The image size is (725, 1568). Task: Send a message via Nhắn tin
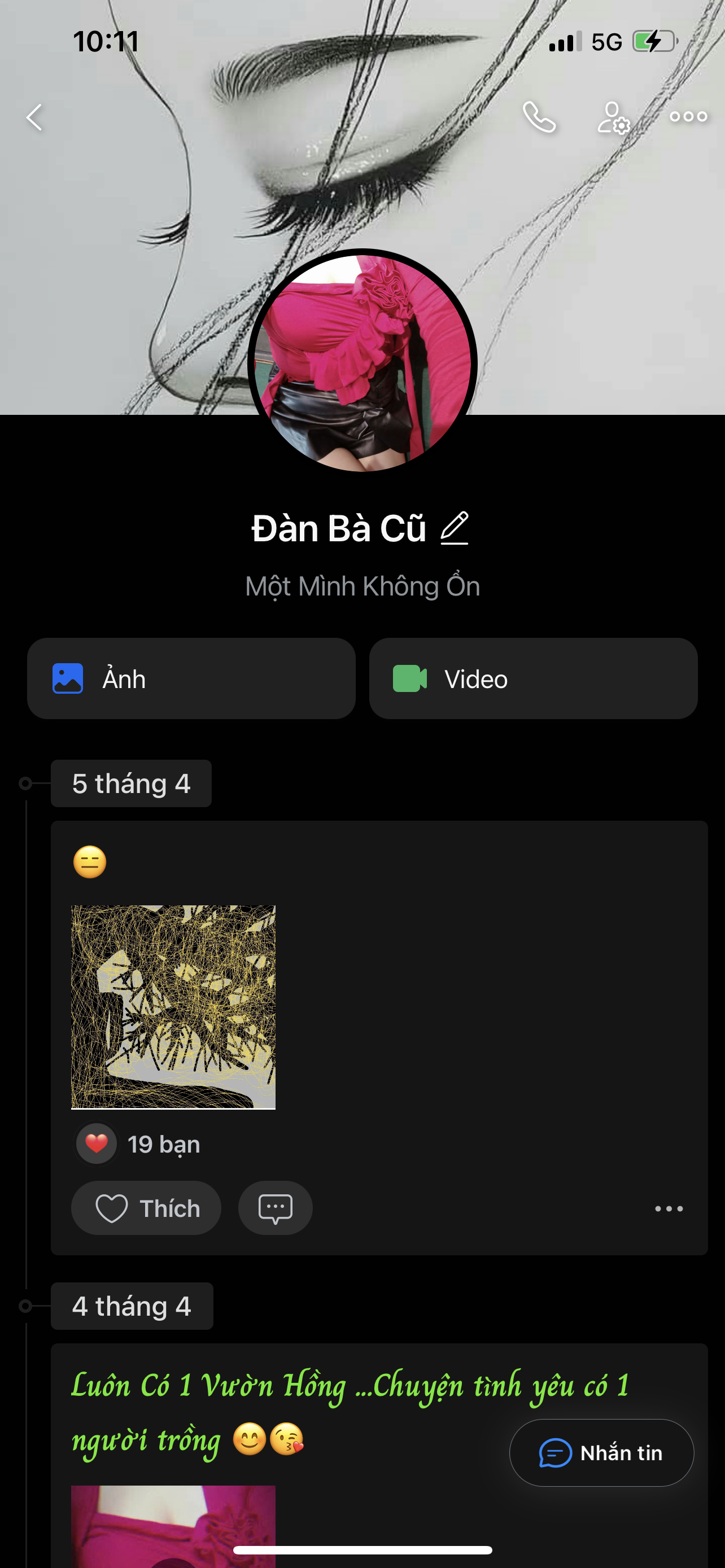[x=601, y=1453]
